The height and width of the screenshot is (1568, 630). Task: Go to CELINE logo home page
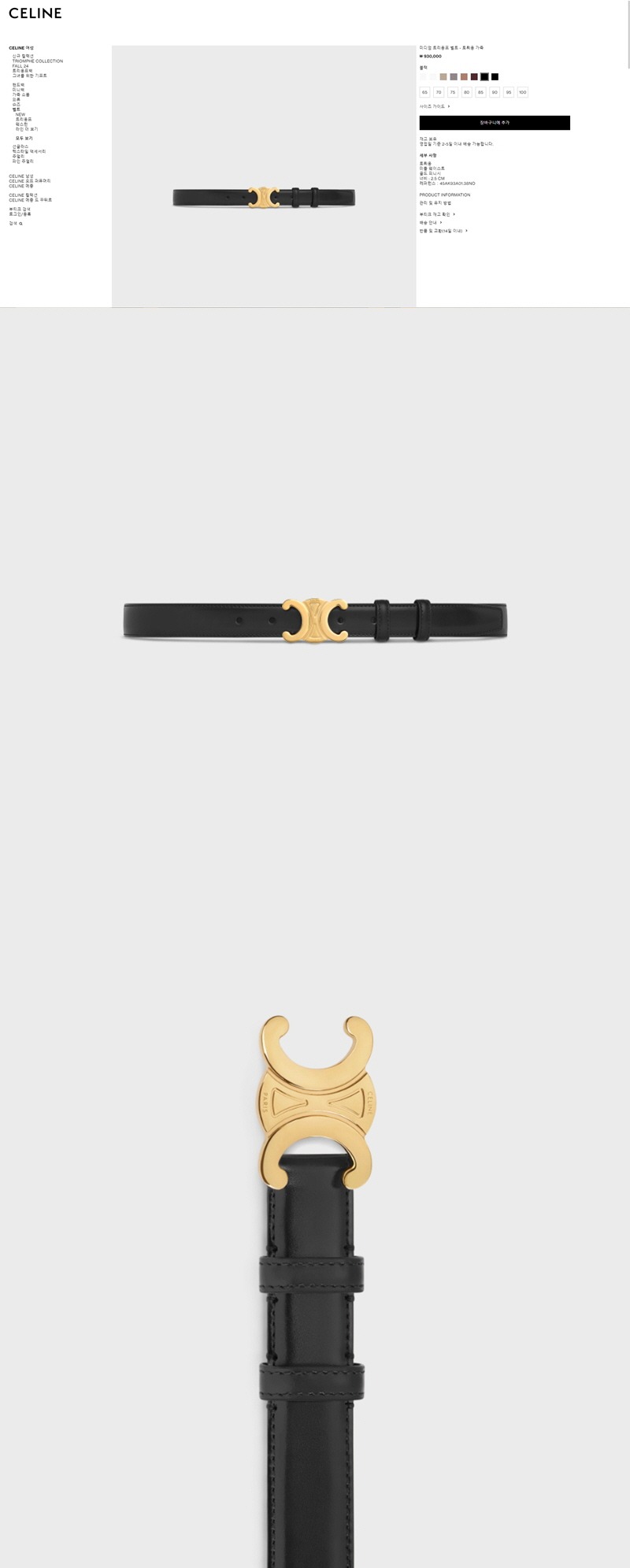point(35,13)
